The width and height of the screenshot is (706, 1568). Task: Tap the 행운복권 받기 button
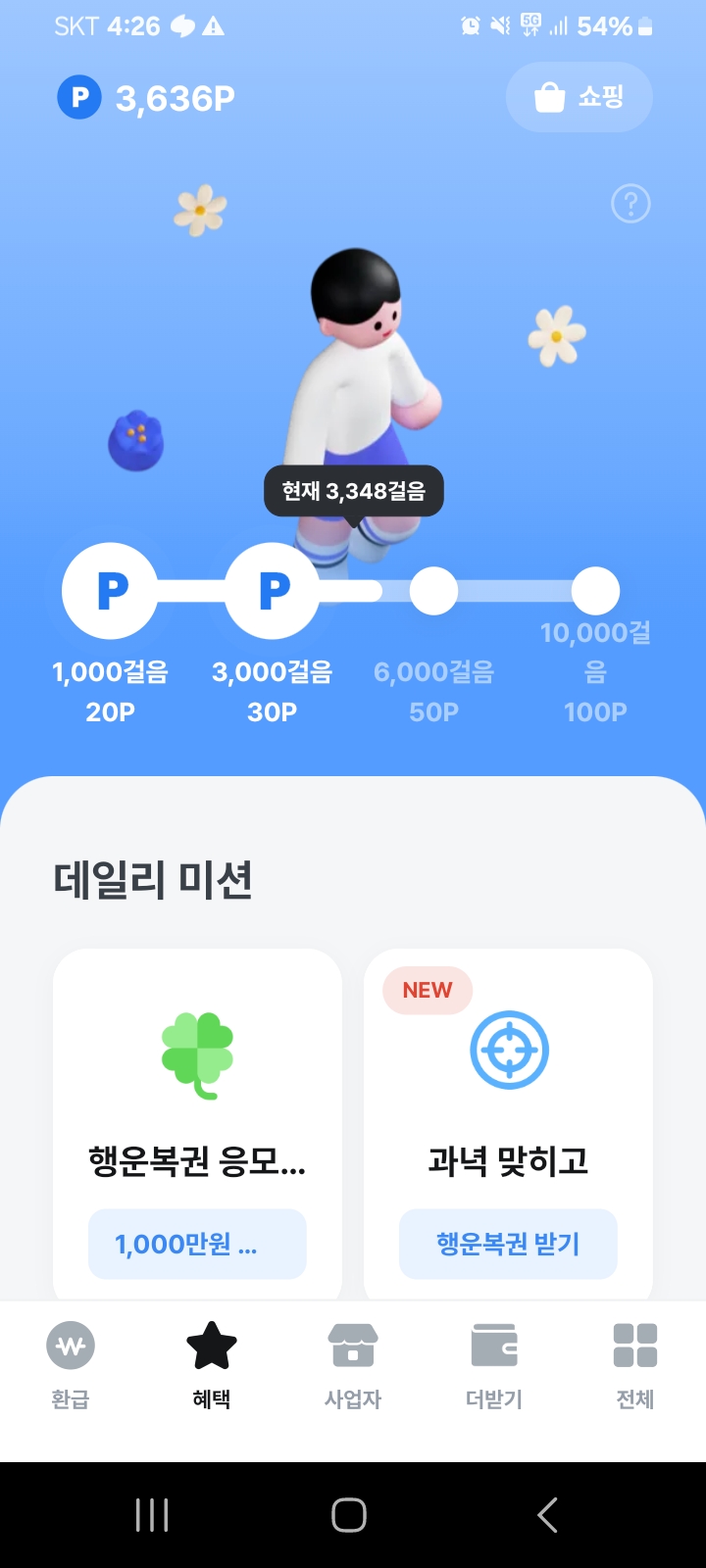click(508, 1244)
